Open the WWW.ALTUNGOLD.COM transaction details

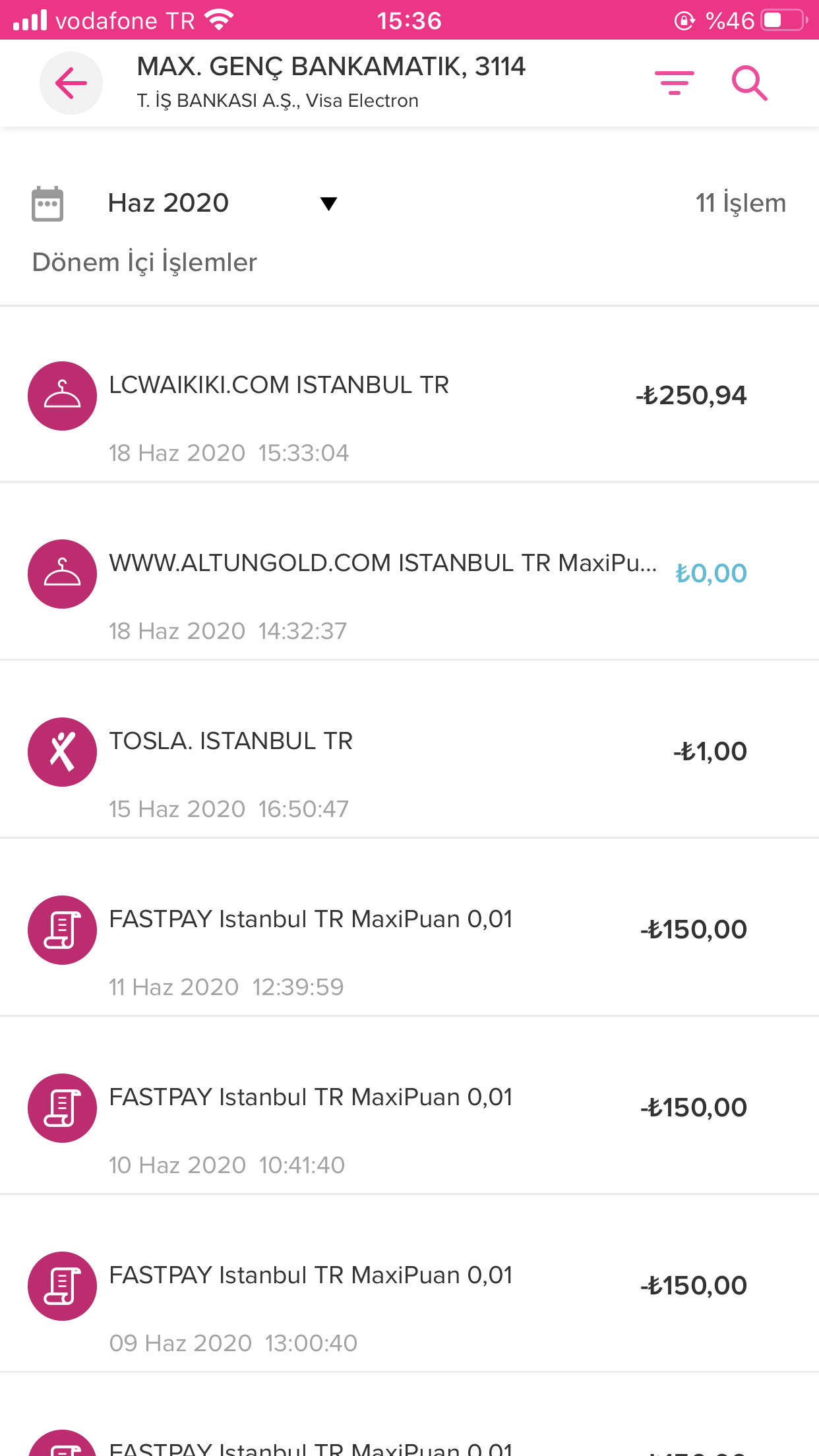pyautogui.click(x=409, y=572)
